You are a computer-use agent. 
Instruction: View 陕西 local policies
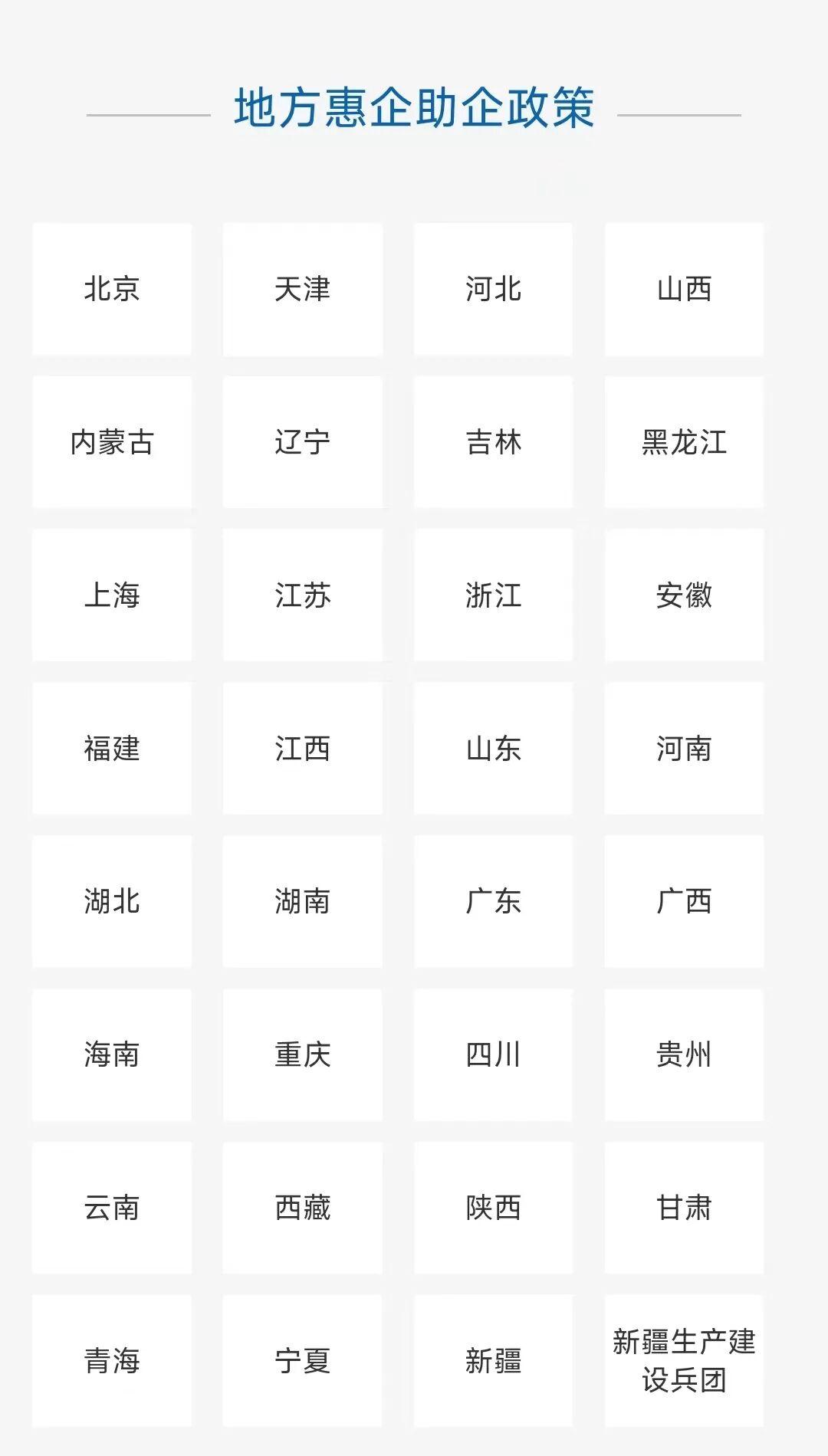pyautogui.click(x=494, y=1208)
